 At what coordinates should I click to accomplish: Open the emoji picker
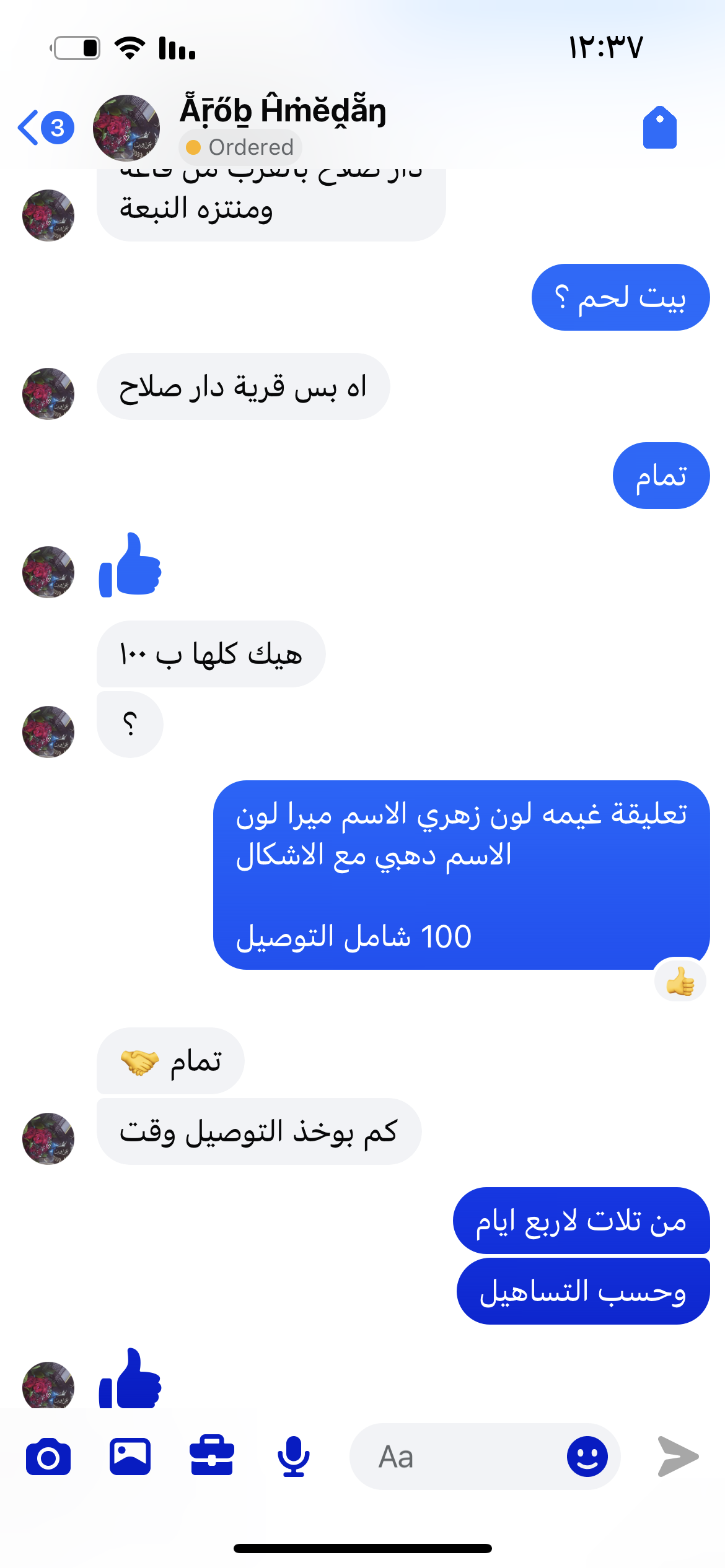coord(587,1457)
